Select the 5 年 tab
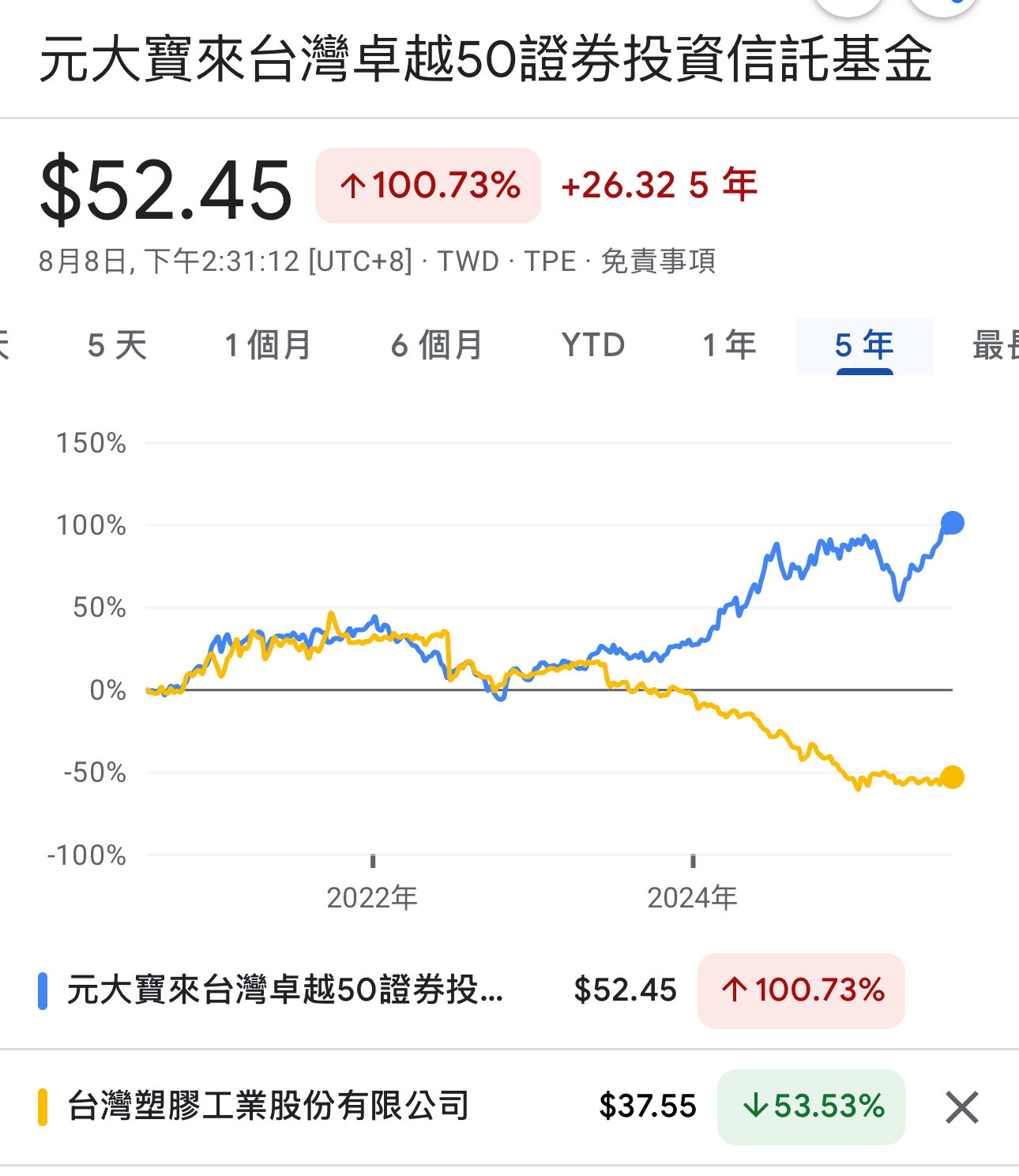Viewport: 1019px width, 1176px height. tap(864, 346)
